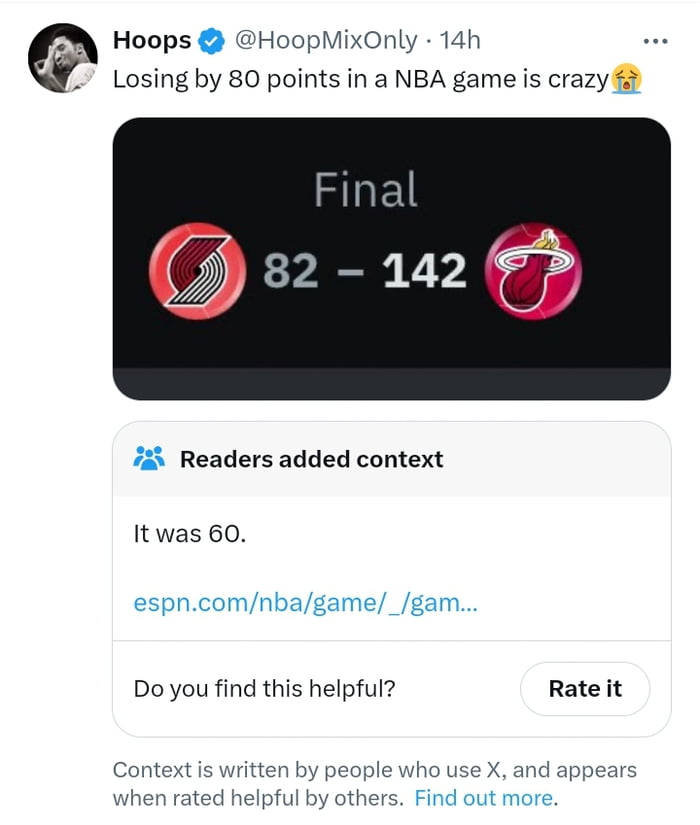This screenshot has height=825, width=700.
Task: Open the Find out more link
Action: tap(485, 797)
